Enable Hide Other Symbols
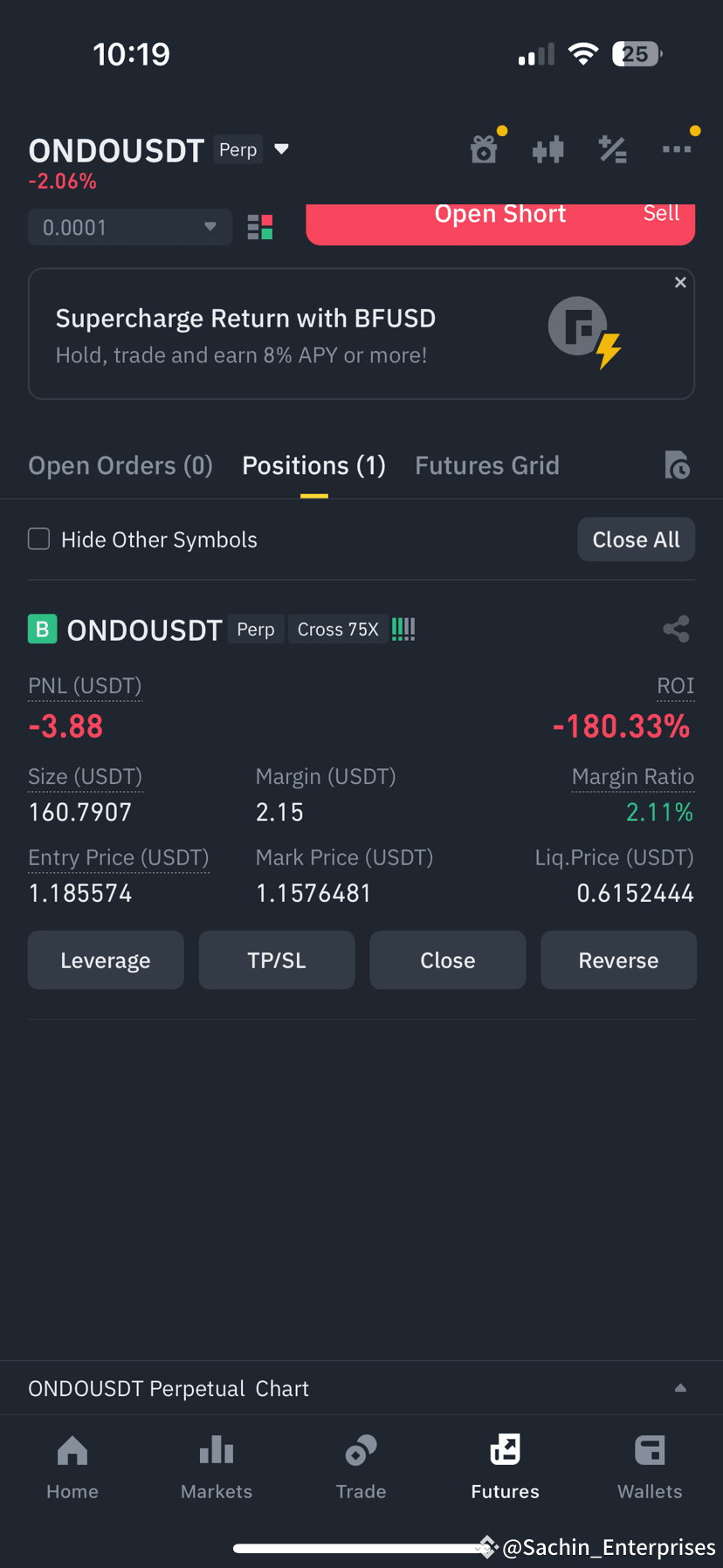Screen dimensions: 723x1568 (x=38, y=539)
